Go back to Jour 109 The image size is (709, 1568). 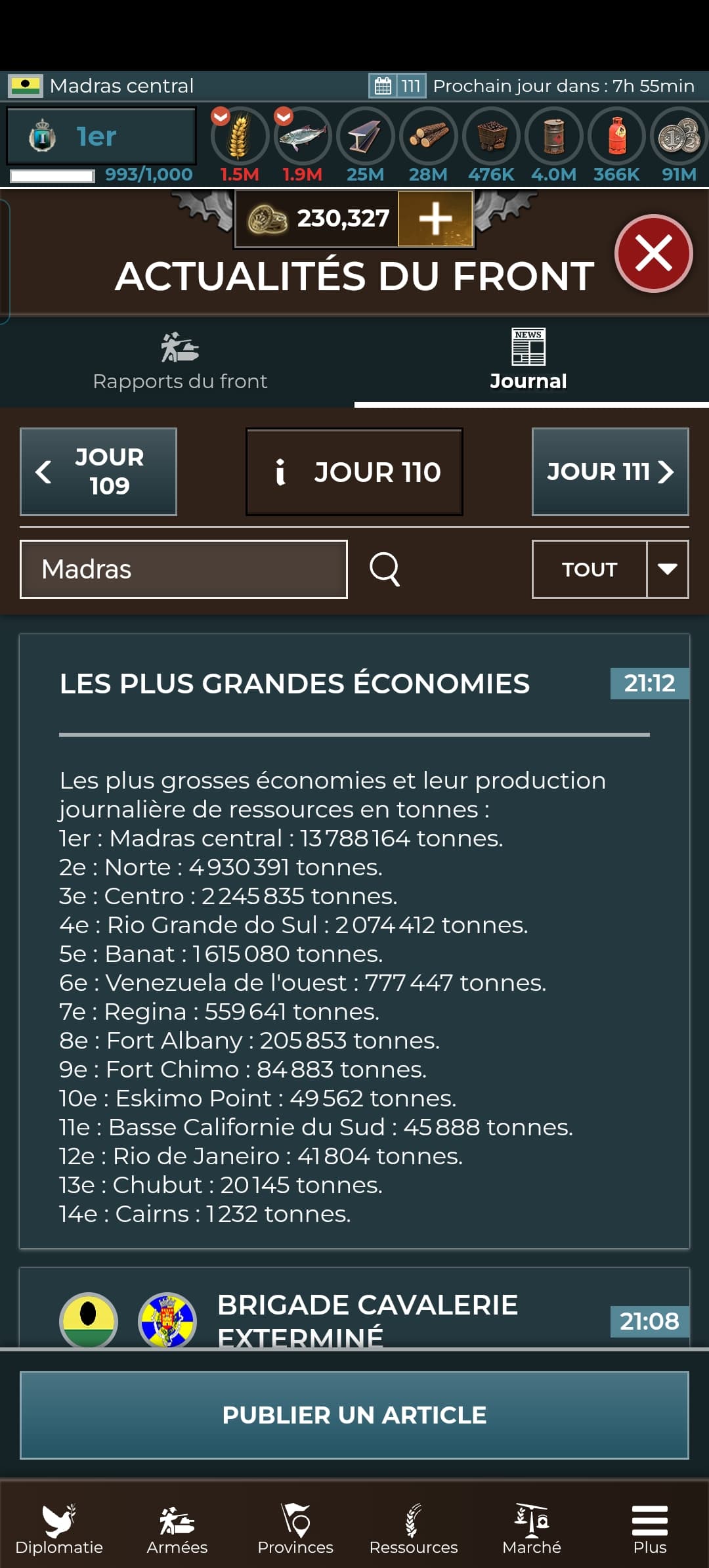pos(98,471)
